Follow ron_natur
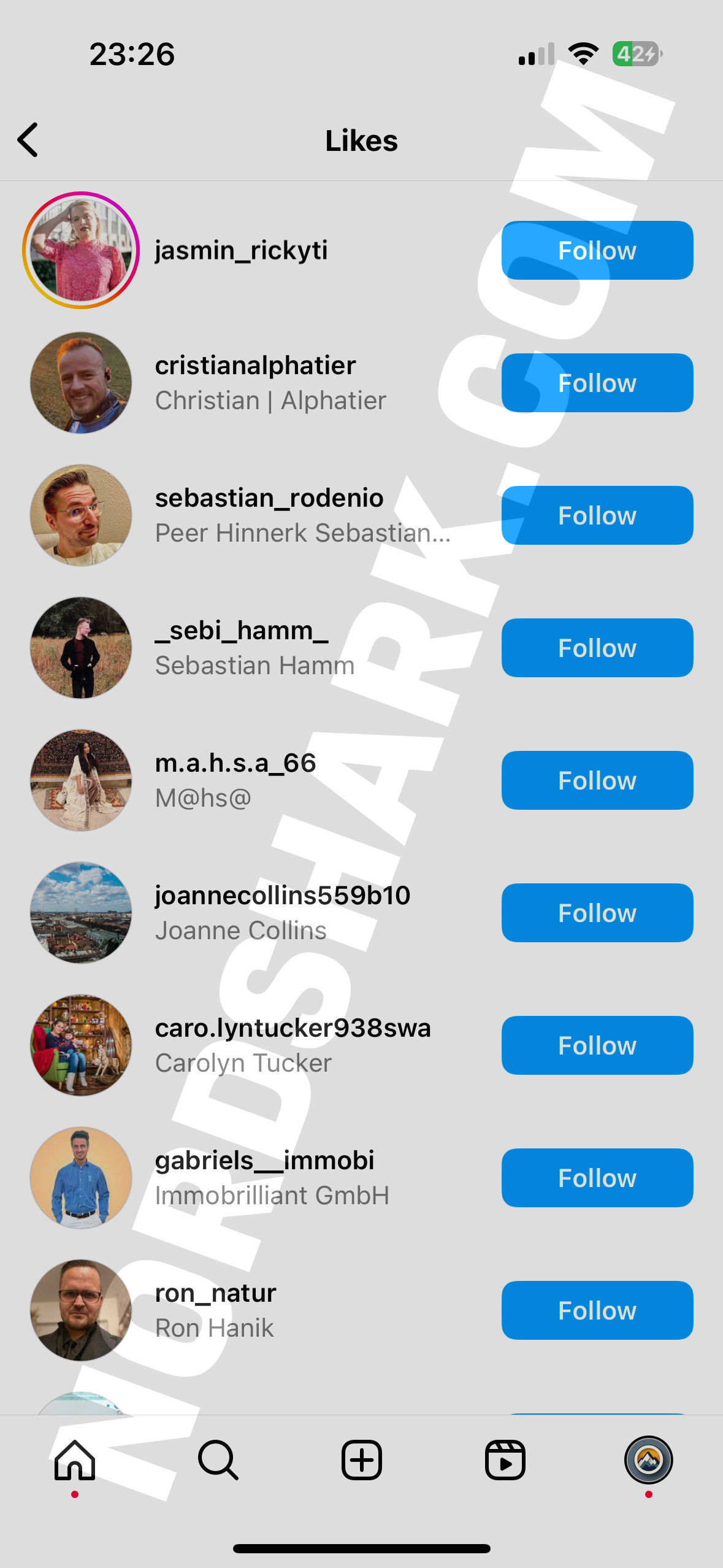The height and width of the screenshot is (1568, 723). (x=597, y=1310)
